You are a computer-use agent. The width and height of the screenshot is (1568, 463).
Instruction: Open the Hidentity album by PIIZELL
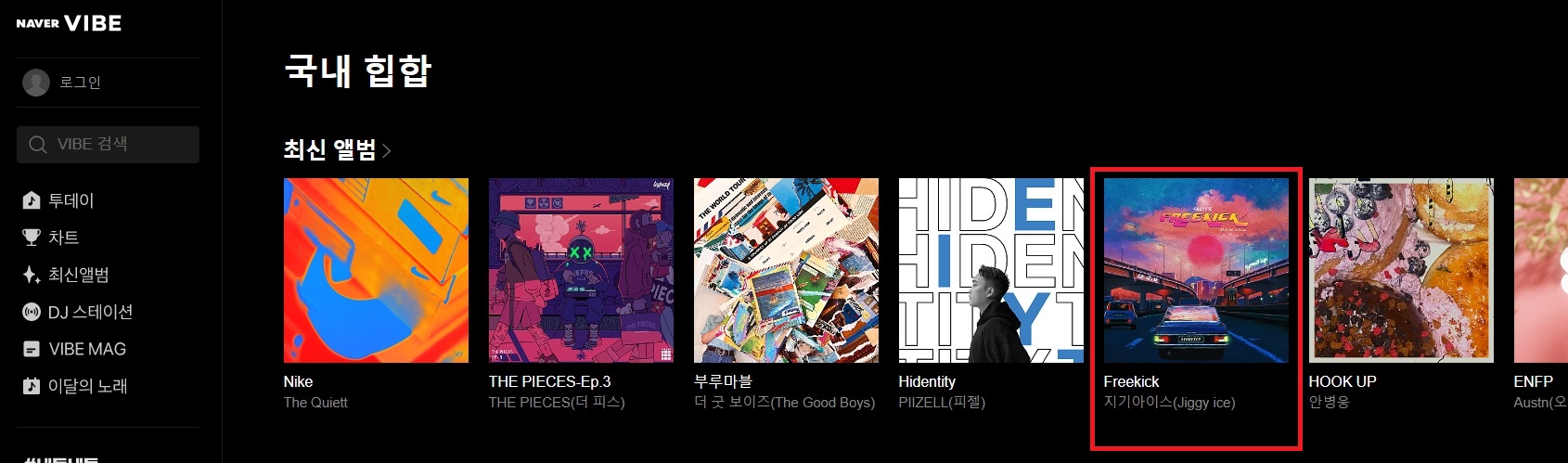(991, 270)
